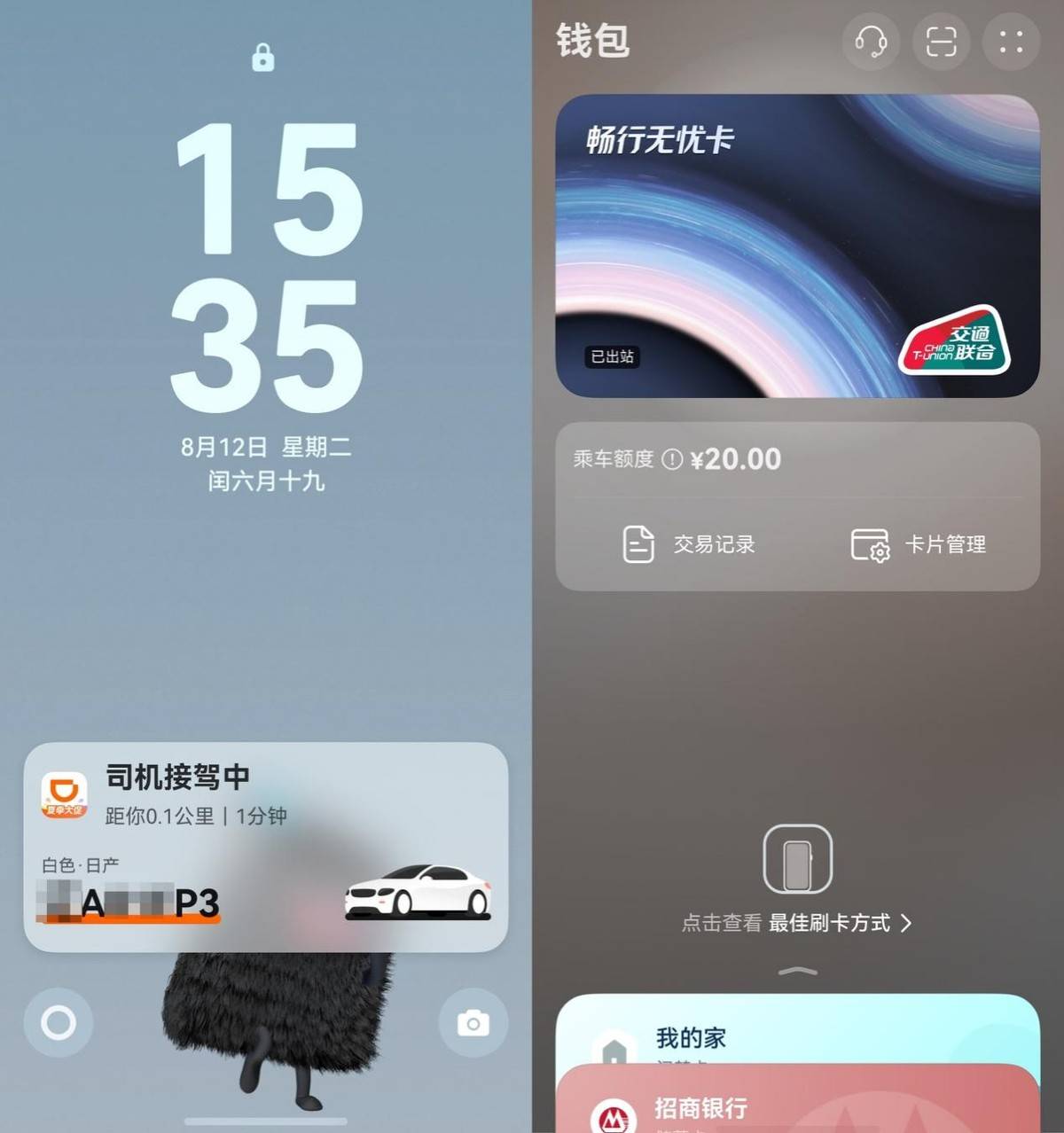Open the four-dot more menu
This screenshot has width=1064, height=1133.
tap(1011, 41)
